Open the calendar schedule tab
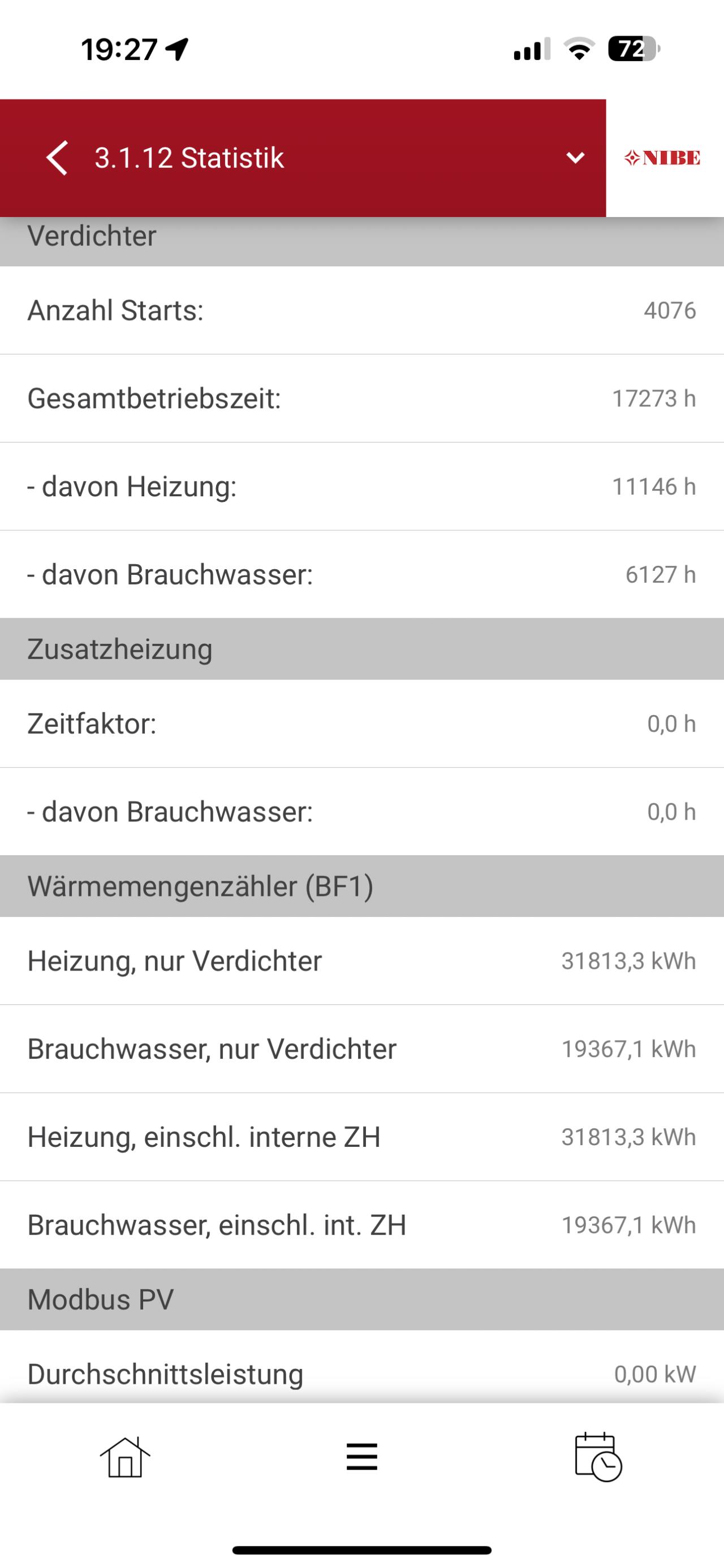Screen dimensions: 724x1568 click(598, 1457)
